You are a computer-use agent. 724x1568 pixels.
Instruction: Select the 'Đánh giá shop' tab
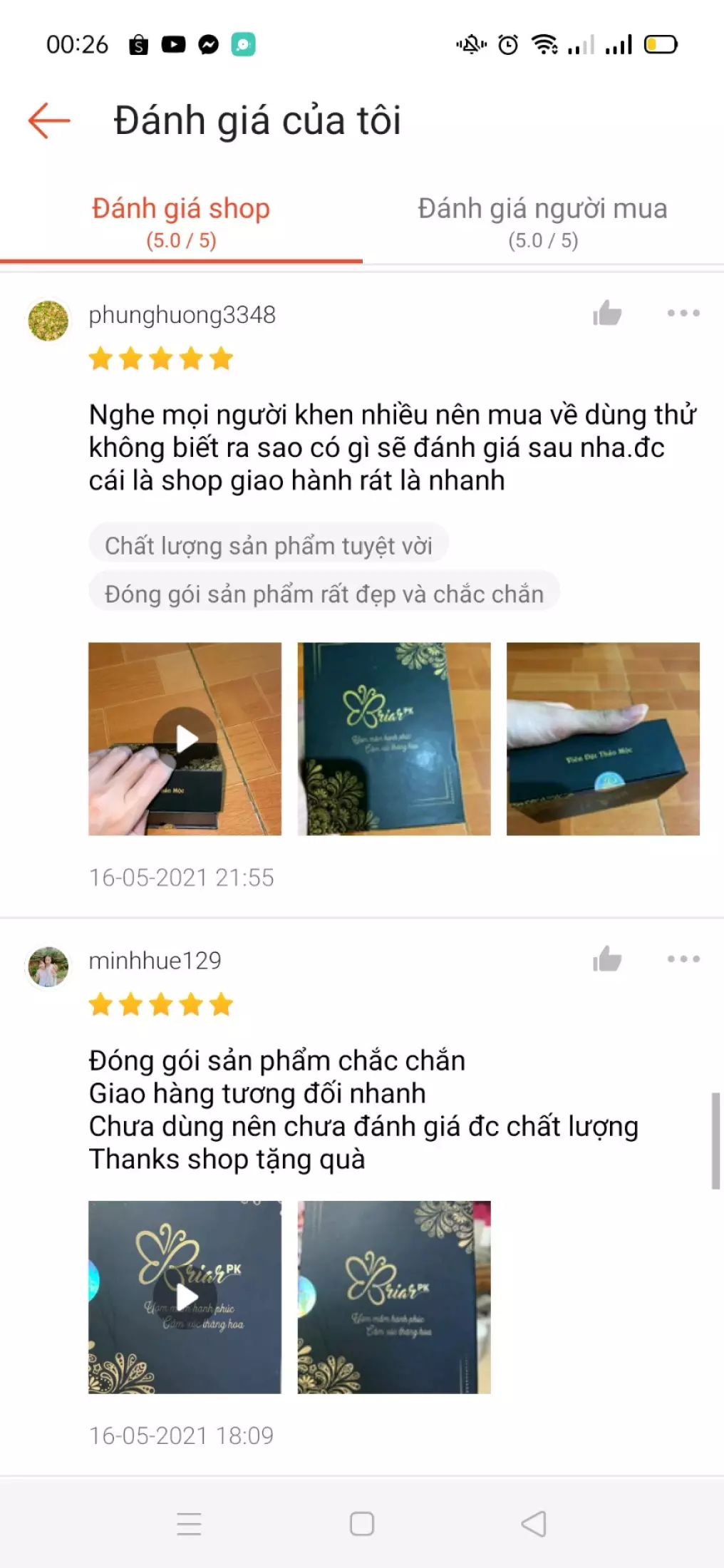(x=180, y=221)
